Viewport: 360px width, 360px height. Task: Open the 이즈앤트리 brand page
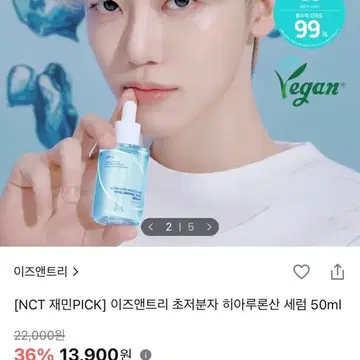click(46, 272)
